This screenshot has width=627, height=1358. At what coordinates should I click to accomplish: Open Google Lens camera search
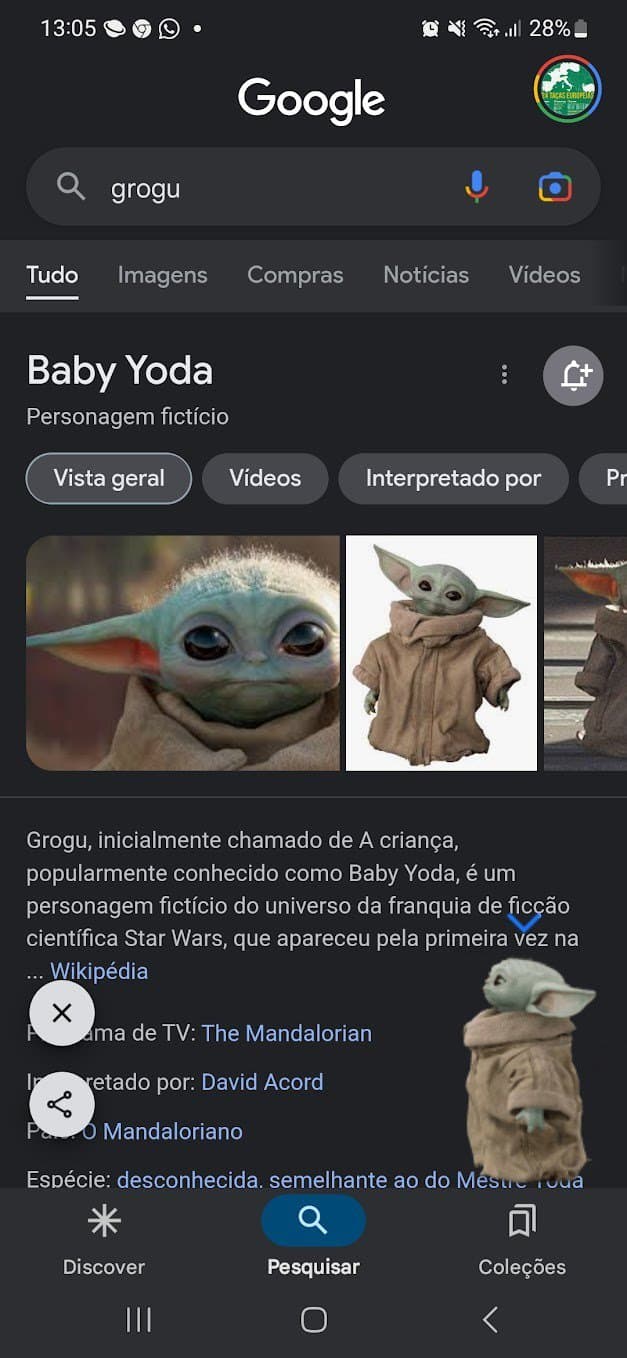[x=555, y=187]
